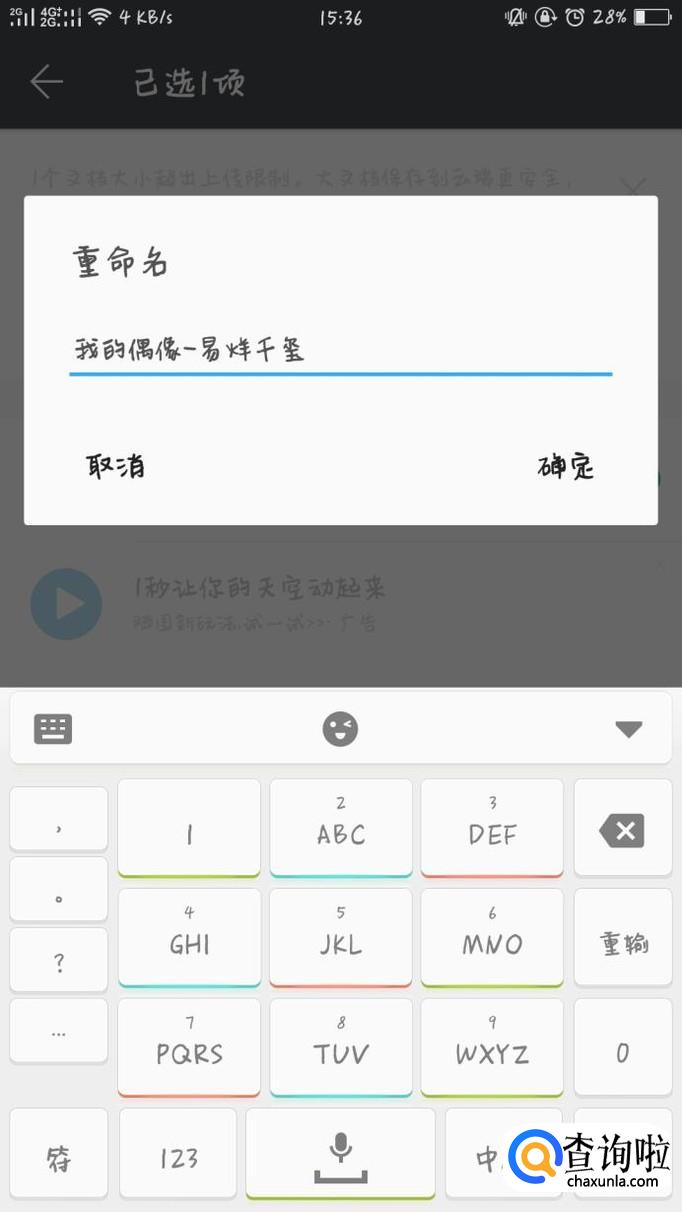
Task: Tap the rename text field
Action: point(340,349)
